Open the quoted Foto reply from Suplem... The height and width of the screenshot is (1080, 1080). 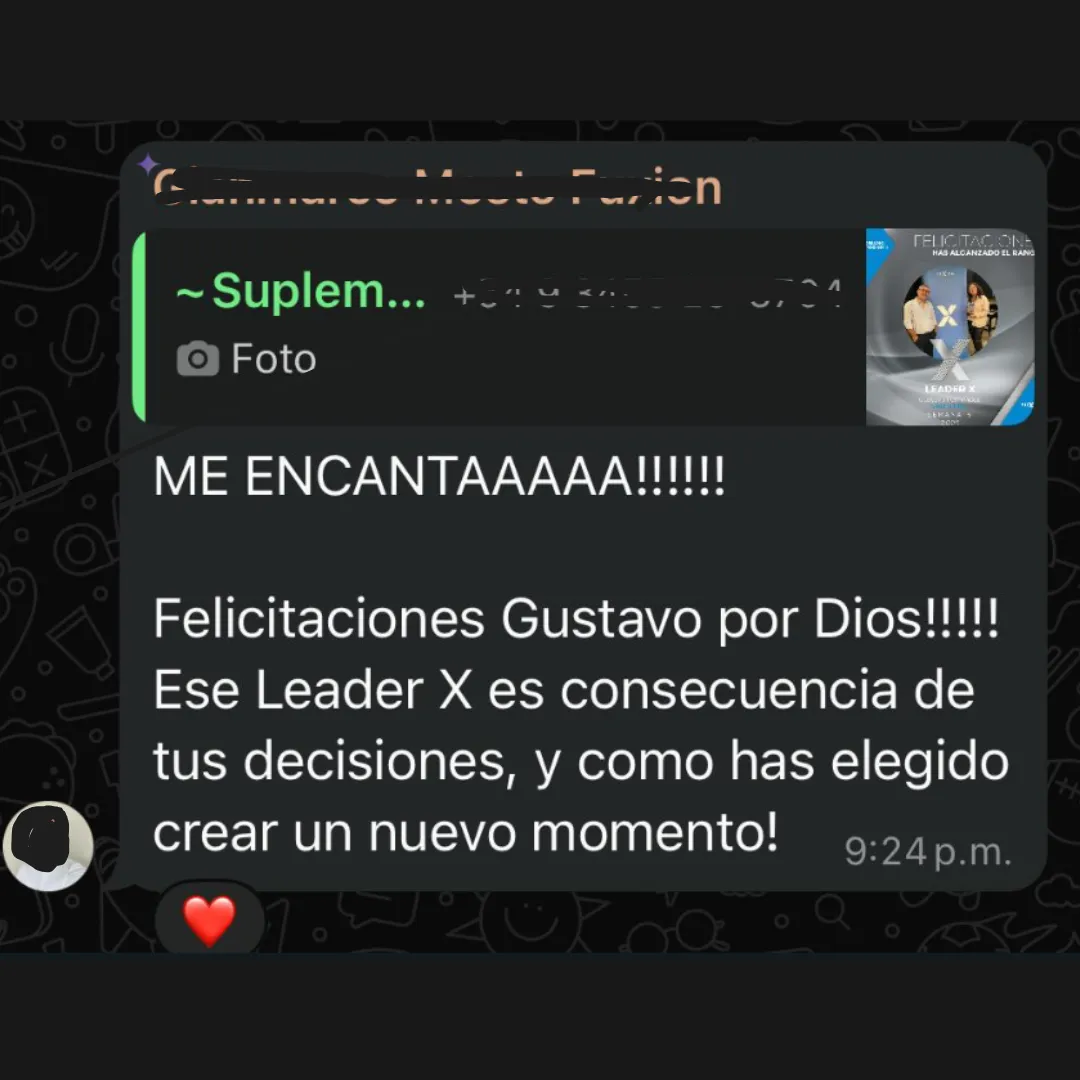point(583,326)
